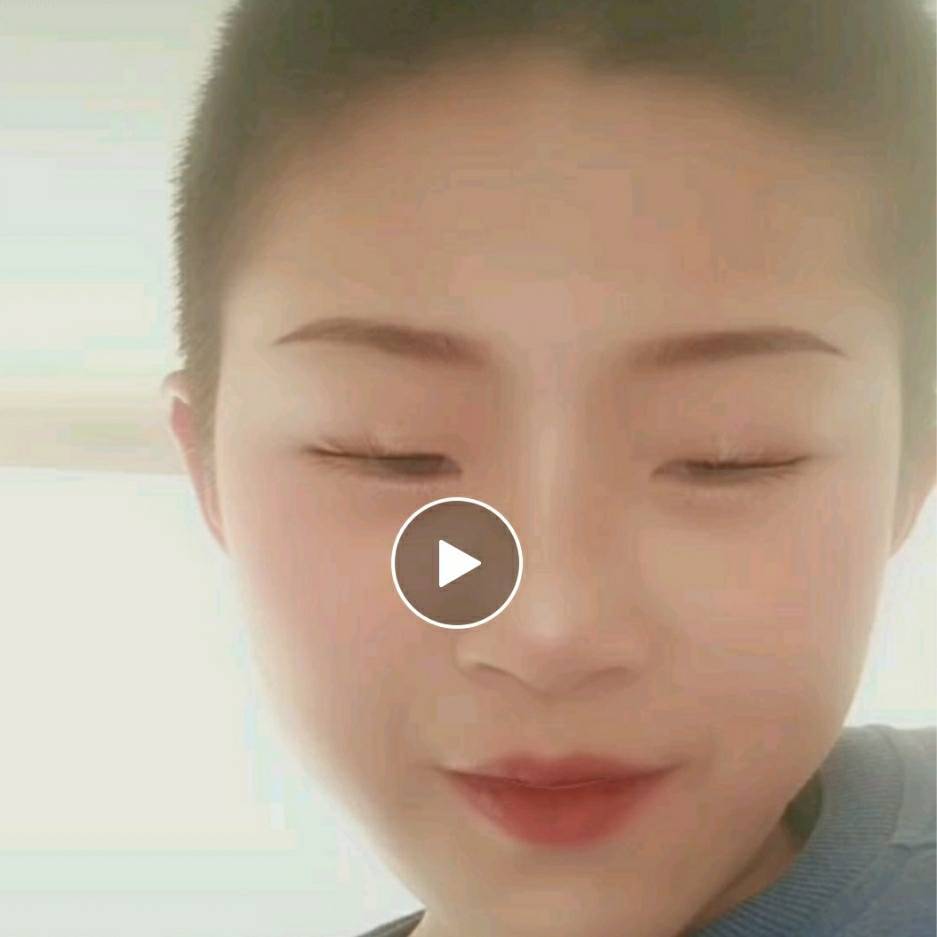Screen dimensions: 937x937
Task: Play the video with the center button
Action: click(457, 563)
